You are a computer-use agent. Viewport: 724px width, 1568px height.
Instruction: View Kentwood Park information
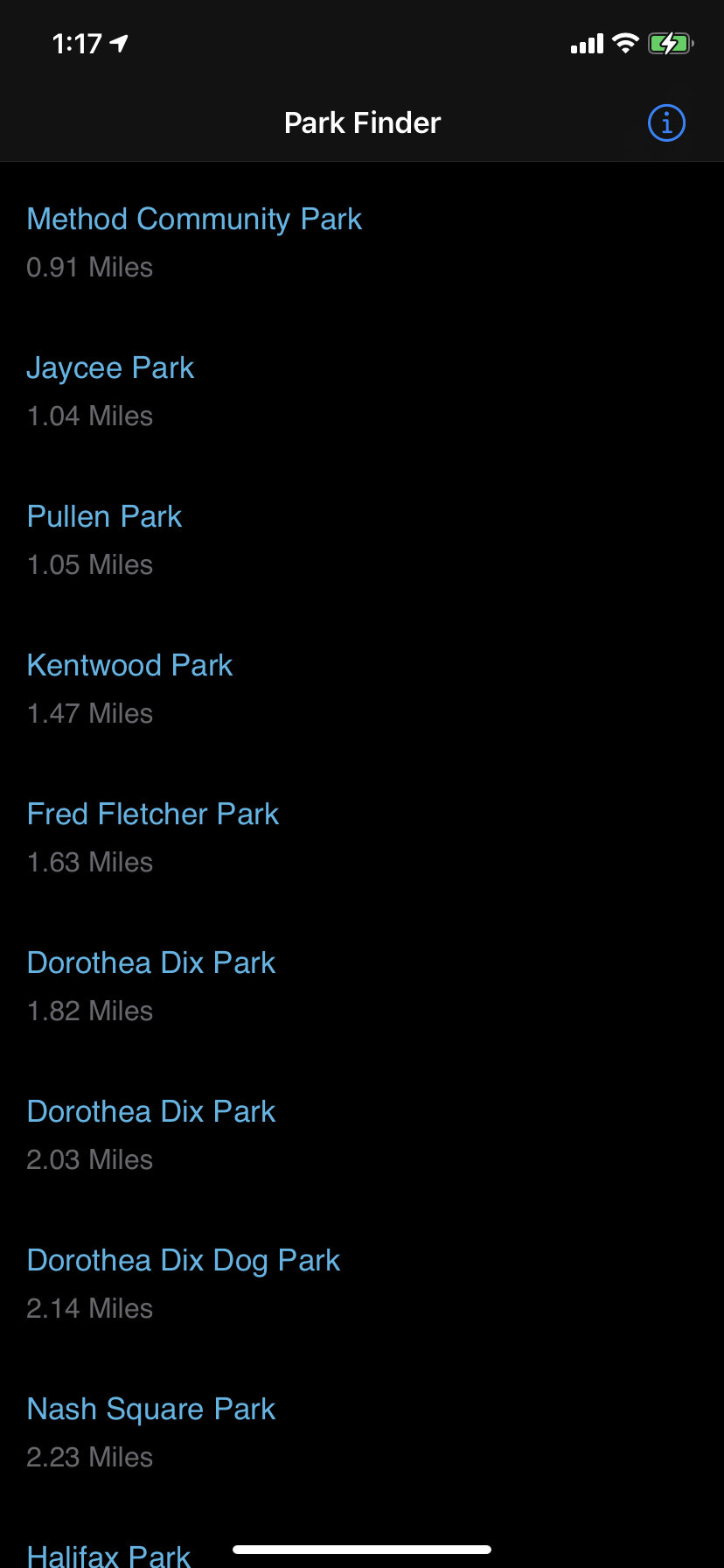tap(129, 665)
